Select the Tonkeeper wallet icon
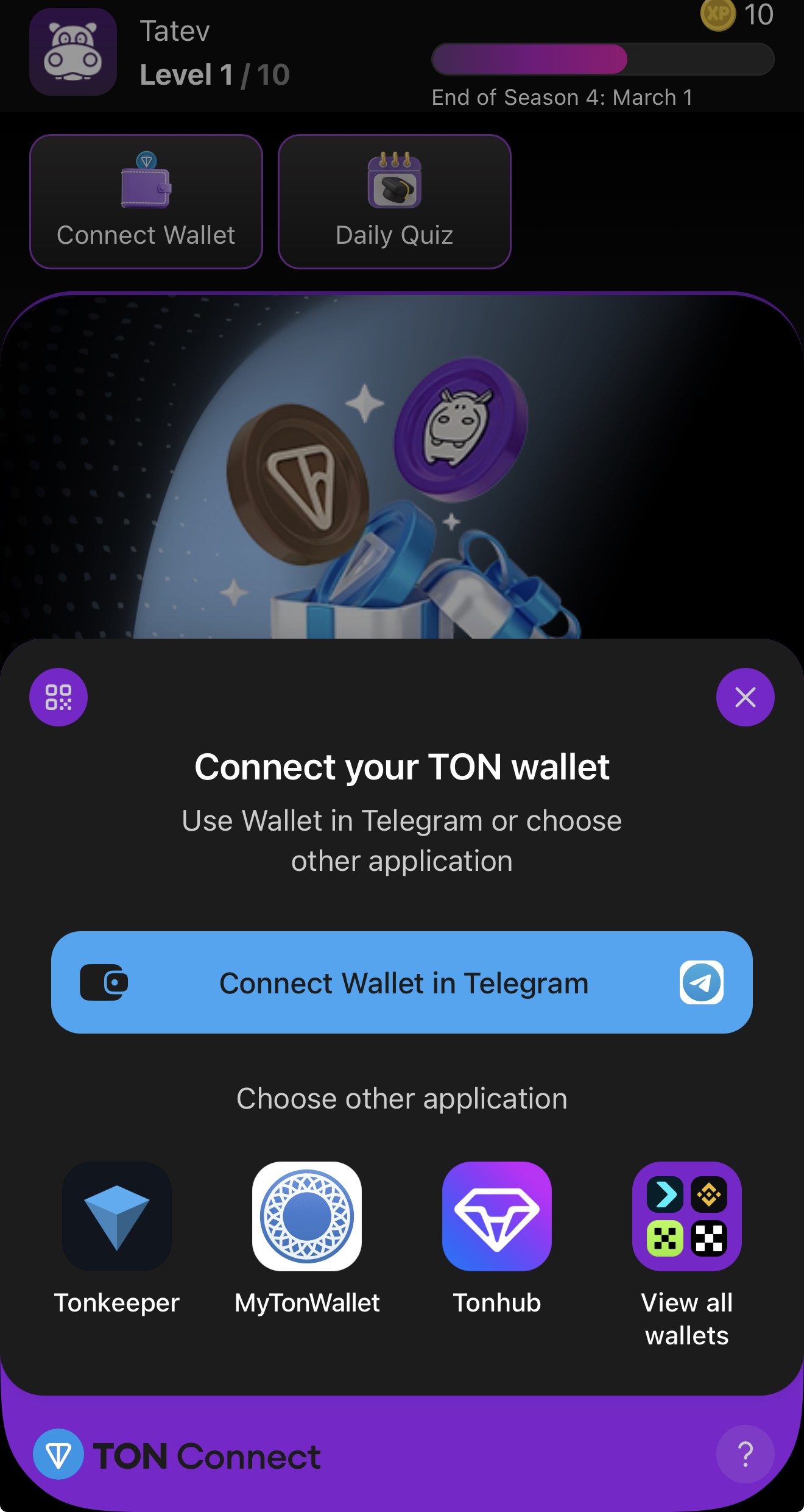The height and width of the screenshot is (1512, 804). pyautogui.click(x=117, y=1216)
